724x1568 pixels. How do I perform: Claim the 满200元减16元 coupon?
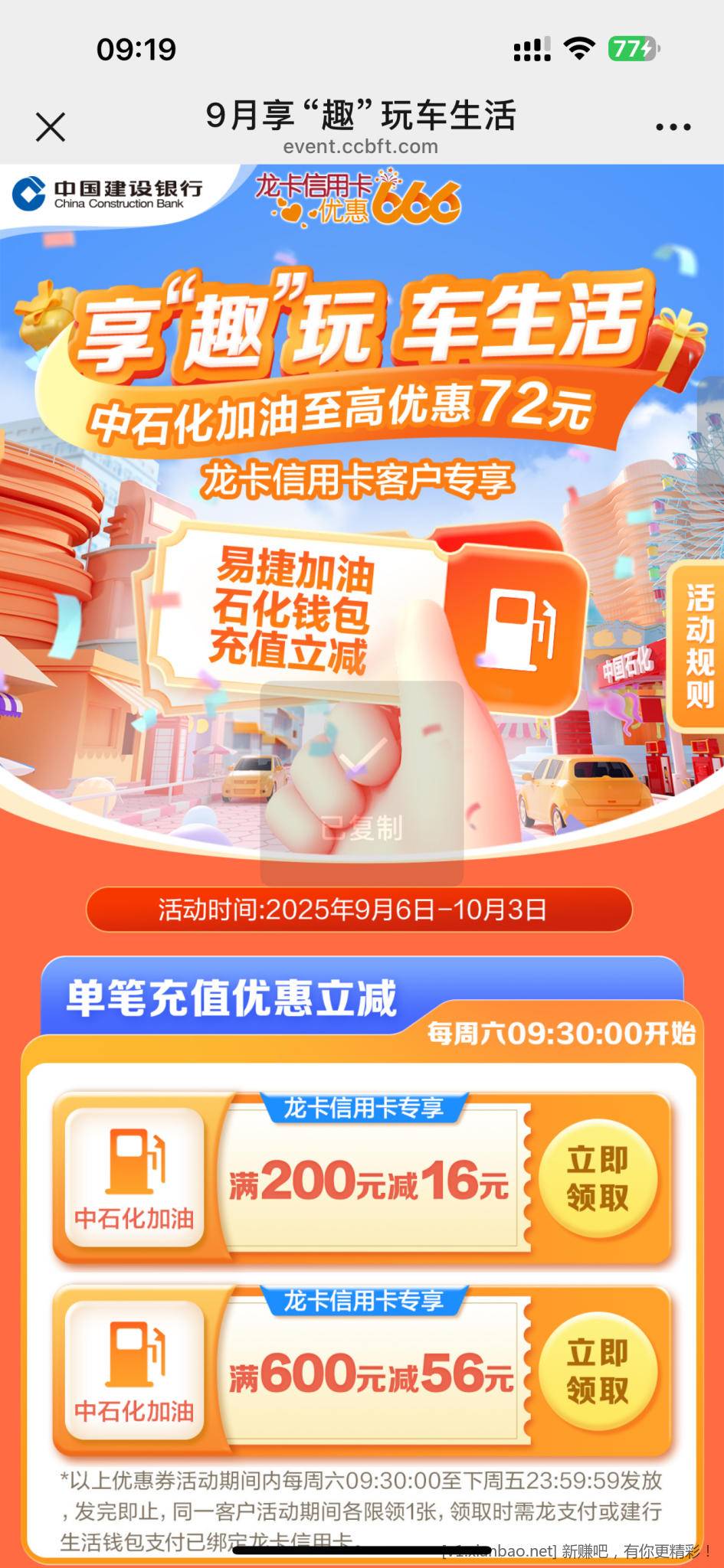597,1179
